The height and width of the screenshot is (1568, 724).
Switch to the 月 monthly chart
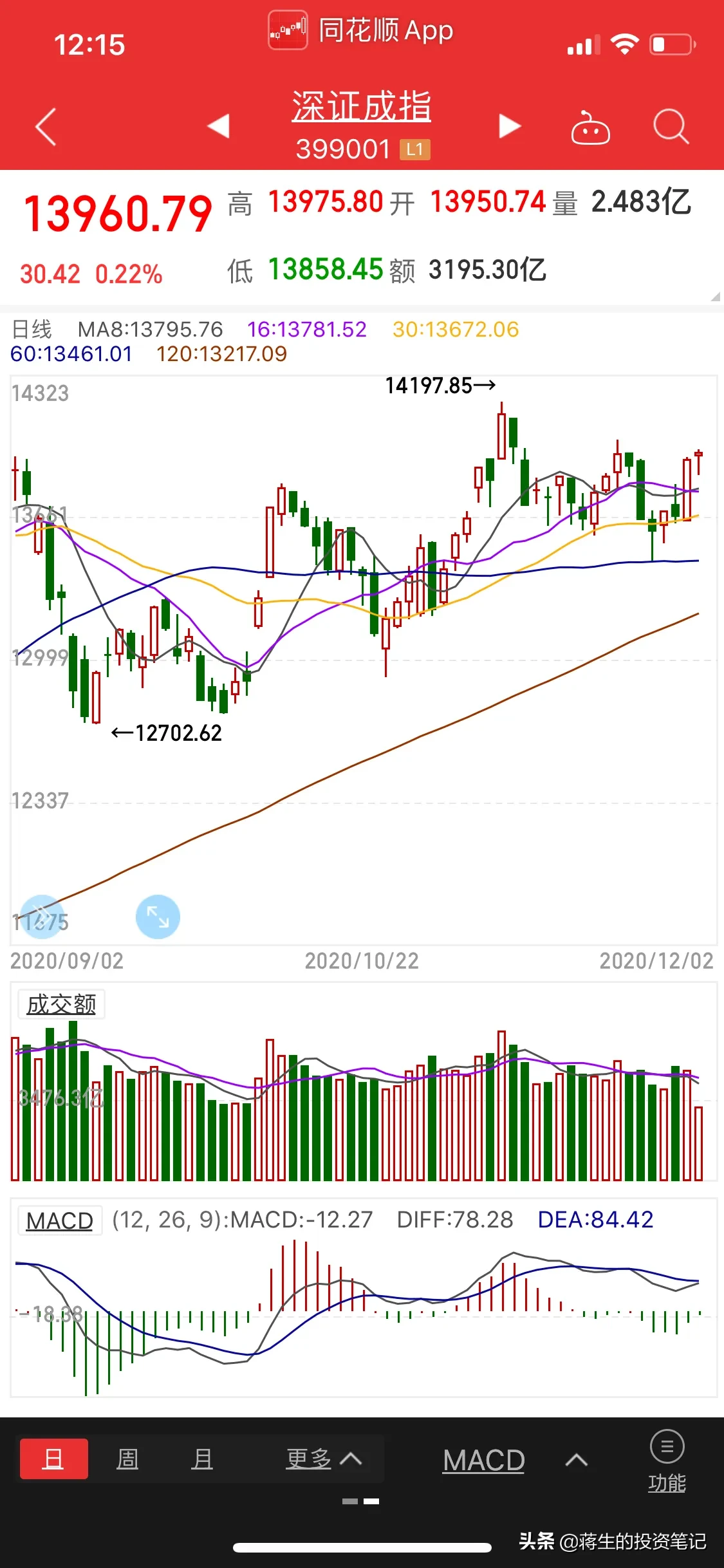(x=202, y=1459)
